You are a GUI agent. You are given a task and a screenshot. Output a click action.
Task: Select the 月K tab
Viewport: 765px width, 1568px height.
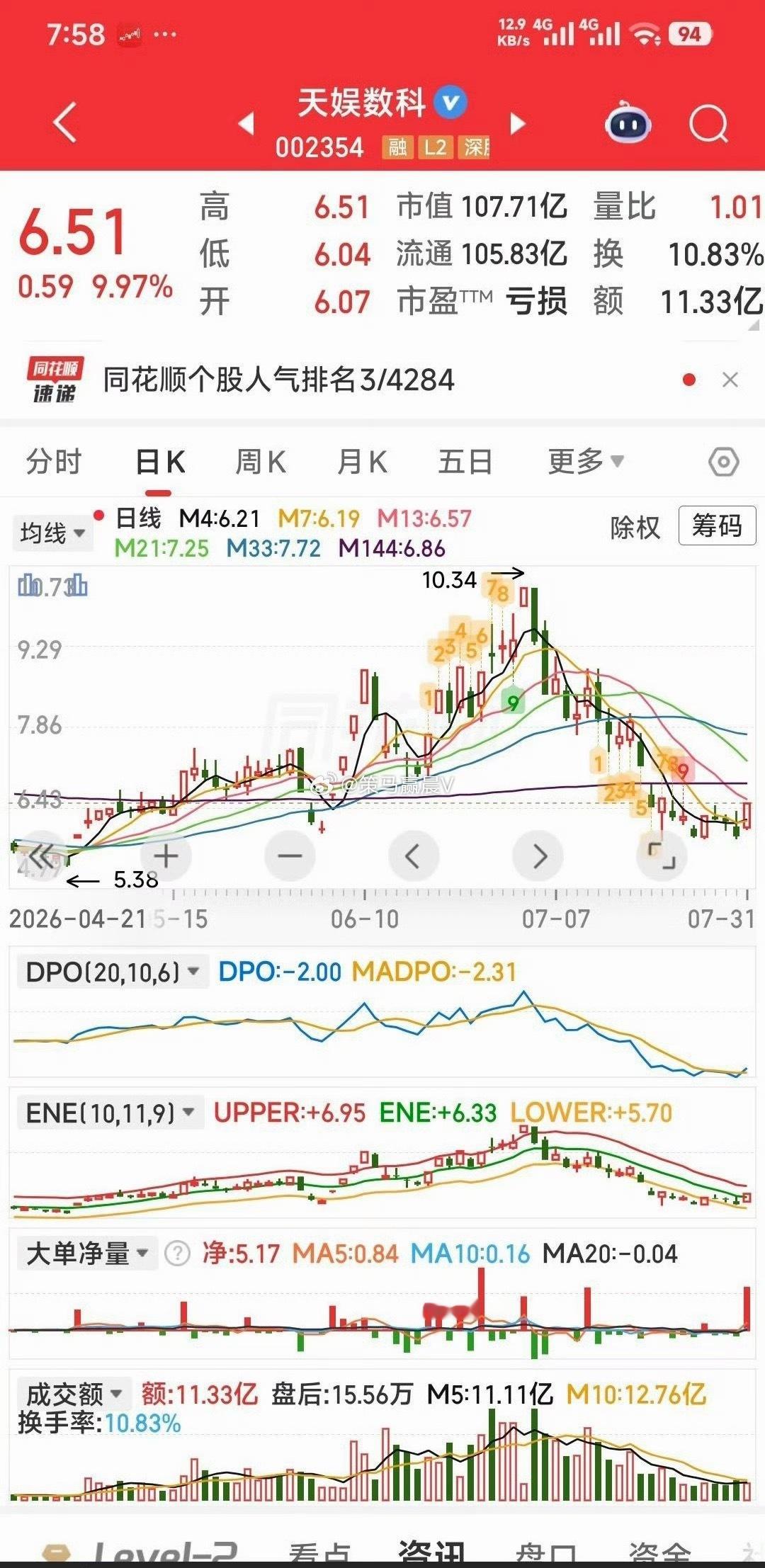362,462
